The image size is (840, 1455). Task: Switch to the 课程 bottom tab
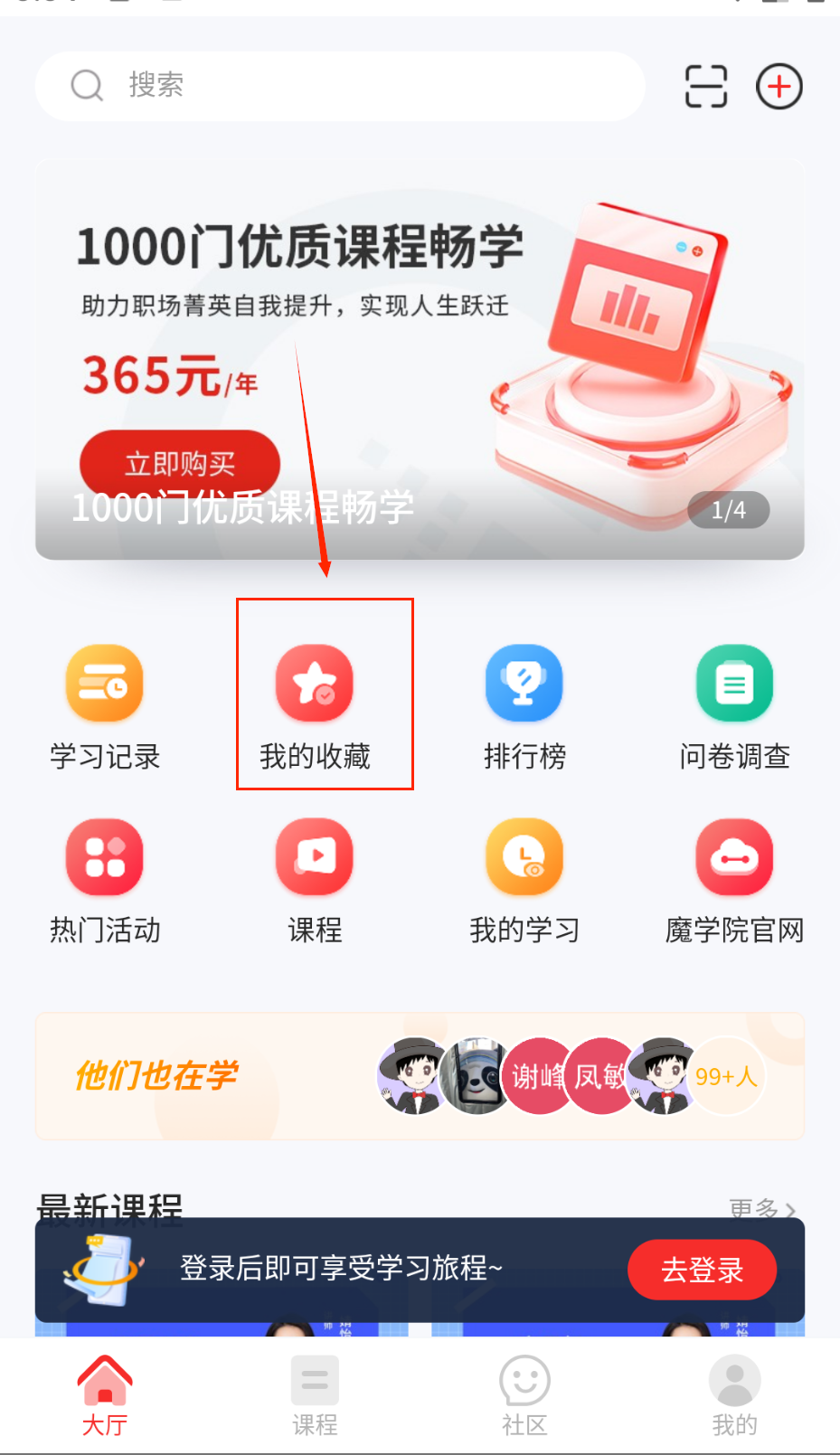[x=315, y=1395]
